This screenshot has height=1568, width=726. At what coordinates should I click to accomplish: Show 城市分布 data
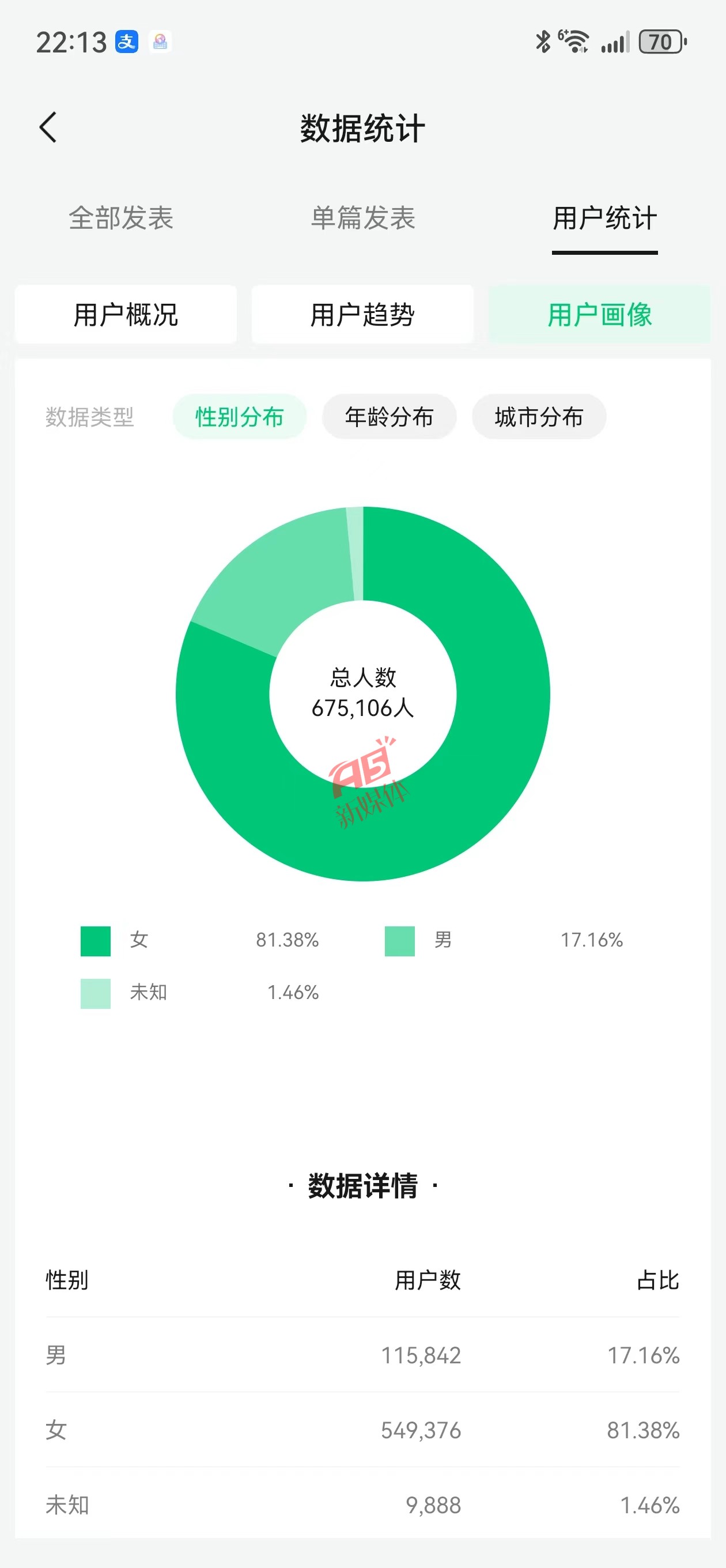tap(539, 417)
